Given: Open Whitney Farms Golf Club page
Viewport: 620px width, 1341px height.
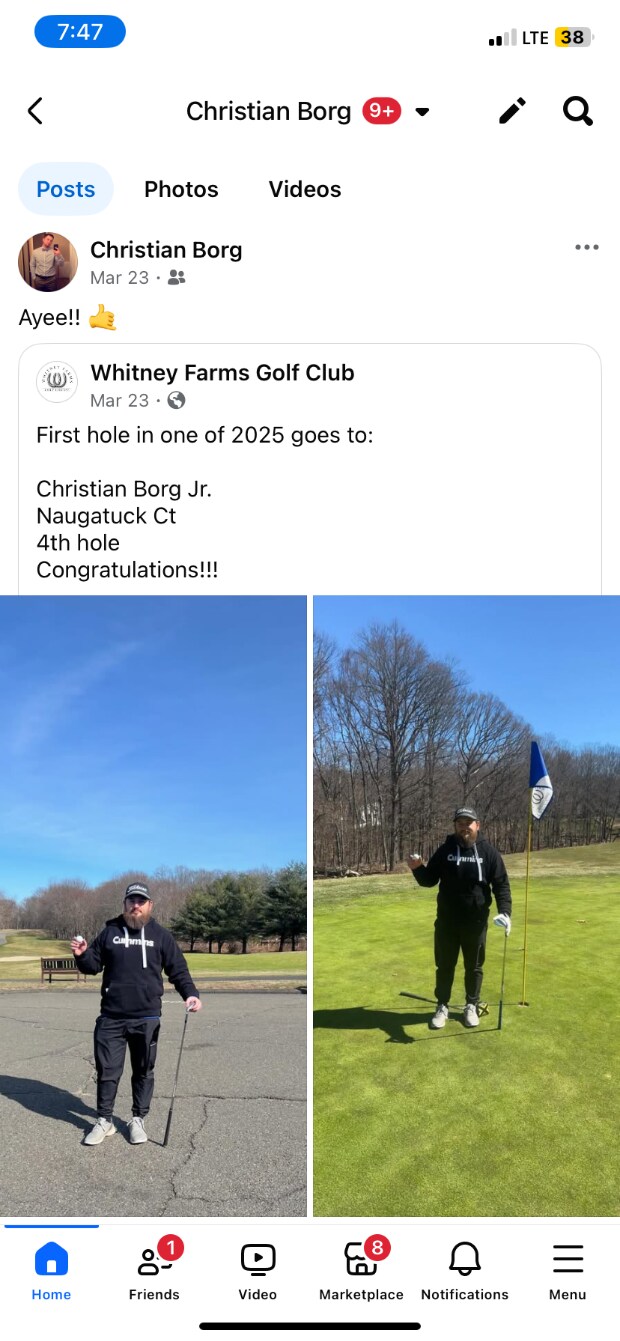Looking at the screenshot, I should point(222,373).
